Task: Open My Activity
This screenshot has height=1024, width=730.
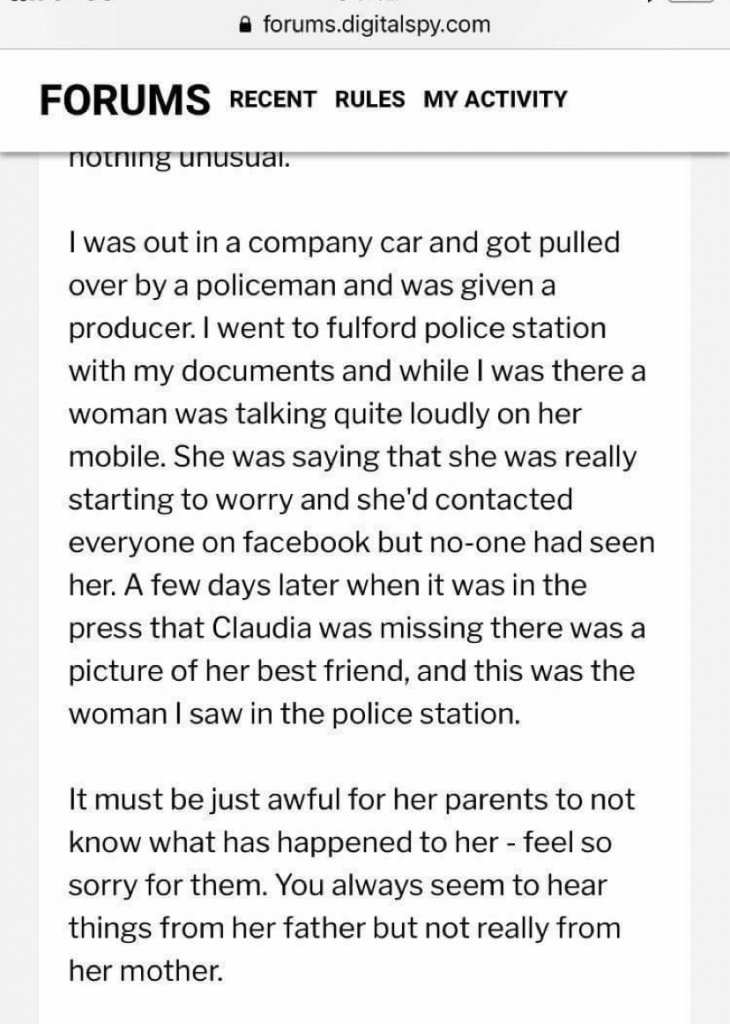Action: [x=495, y=99]
